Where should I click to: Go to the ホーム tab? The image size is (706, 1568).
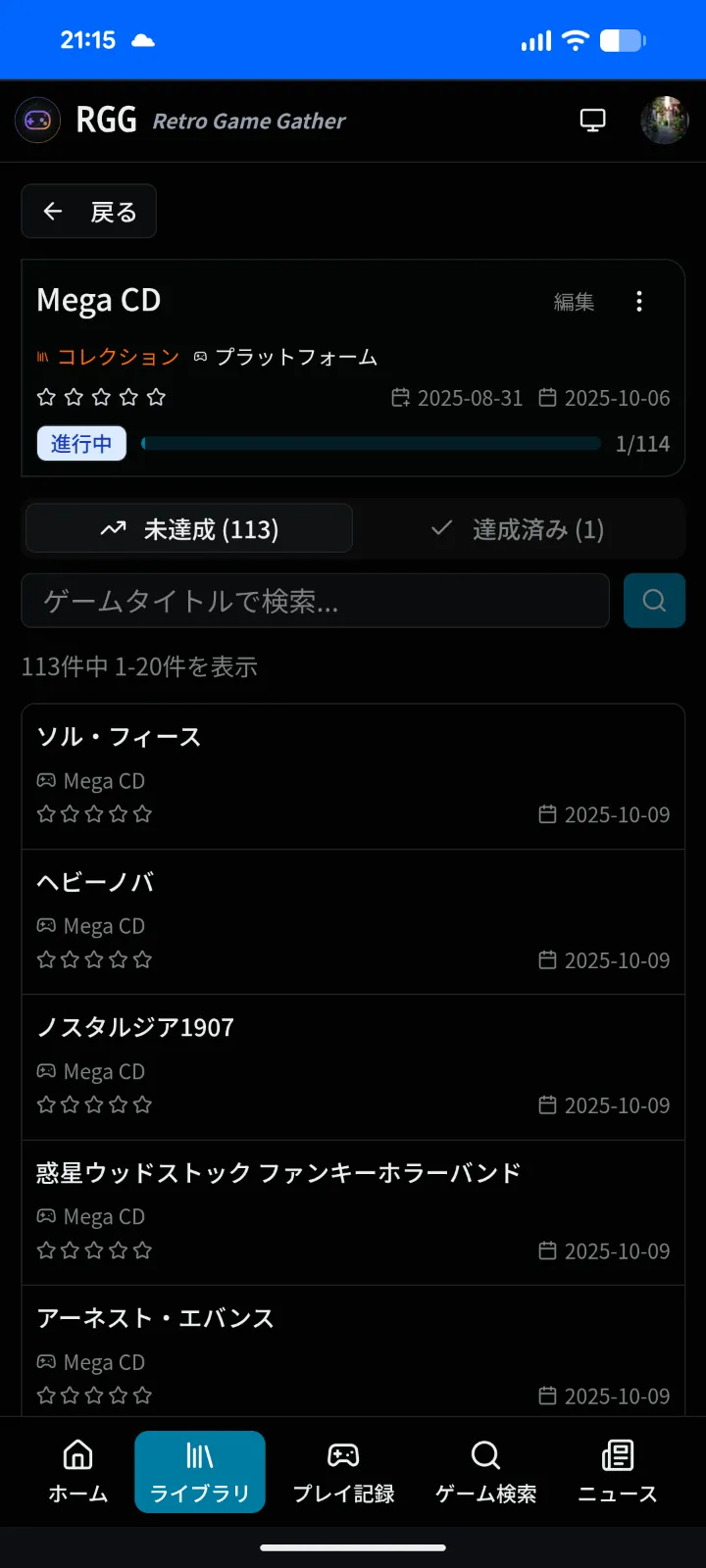pyautogui.click(x=77, y=1472)
